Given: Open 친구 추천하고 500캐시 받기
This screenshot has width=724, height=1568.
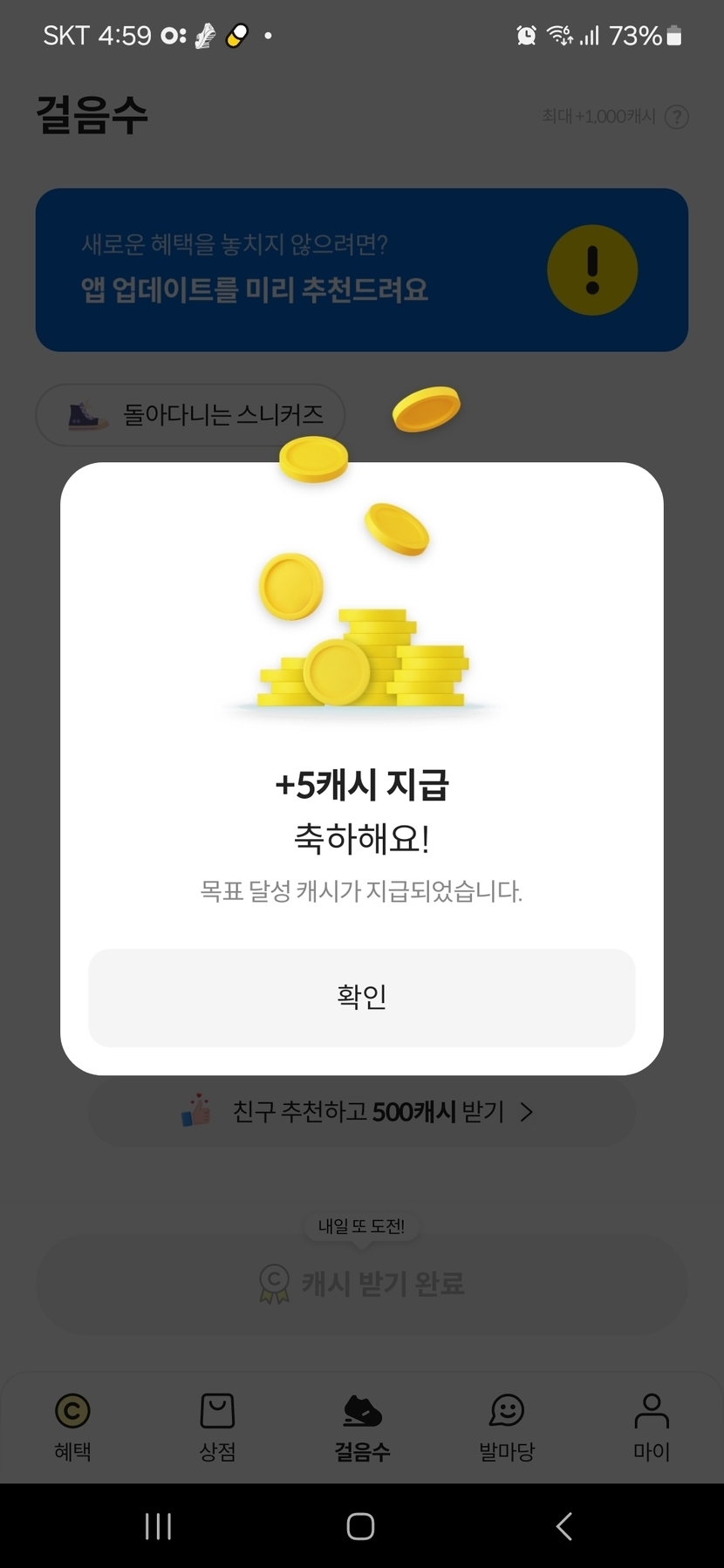Looking at the screenshot, I should (361, 1112).
